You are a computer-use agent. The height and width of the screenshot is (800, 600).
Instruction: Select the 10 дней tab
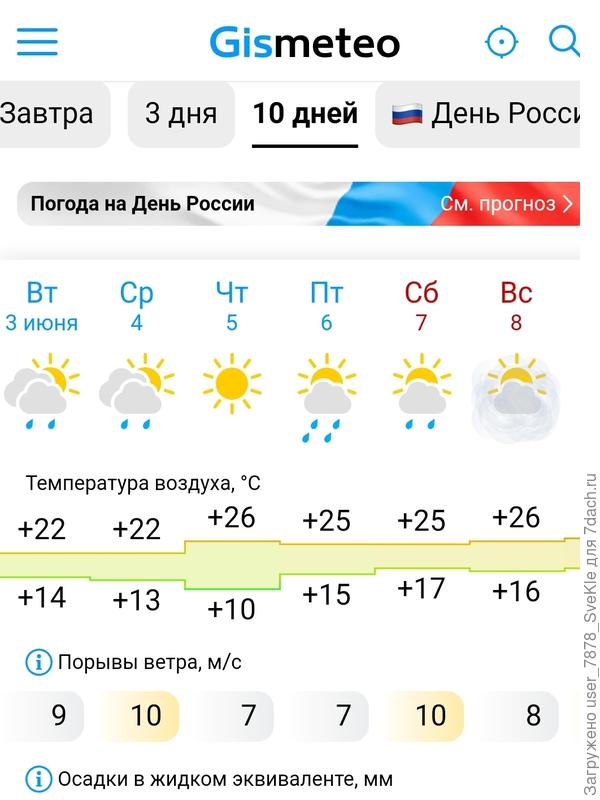pos(305,114)
